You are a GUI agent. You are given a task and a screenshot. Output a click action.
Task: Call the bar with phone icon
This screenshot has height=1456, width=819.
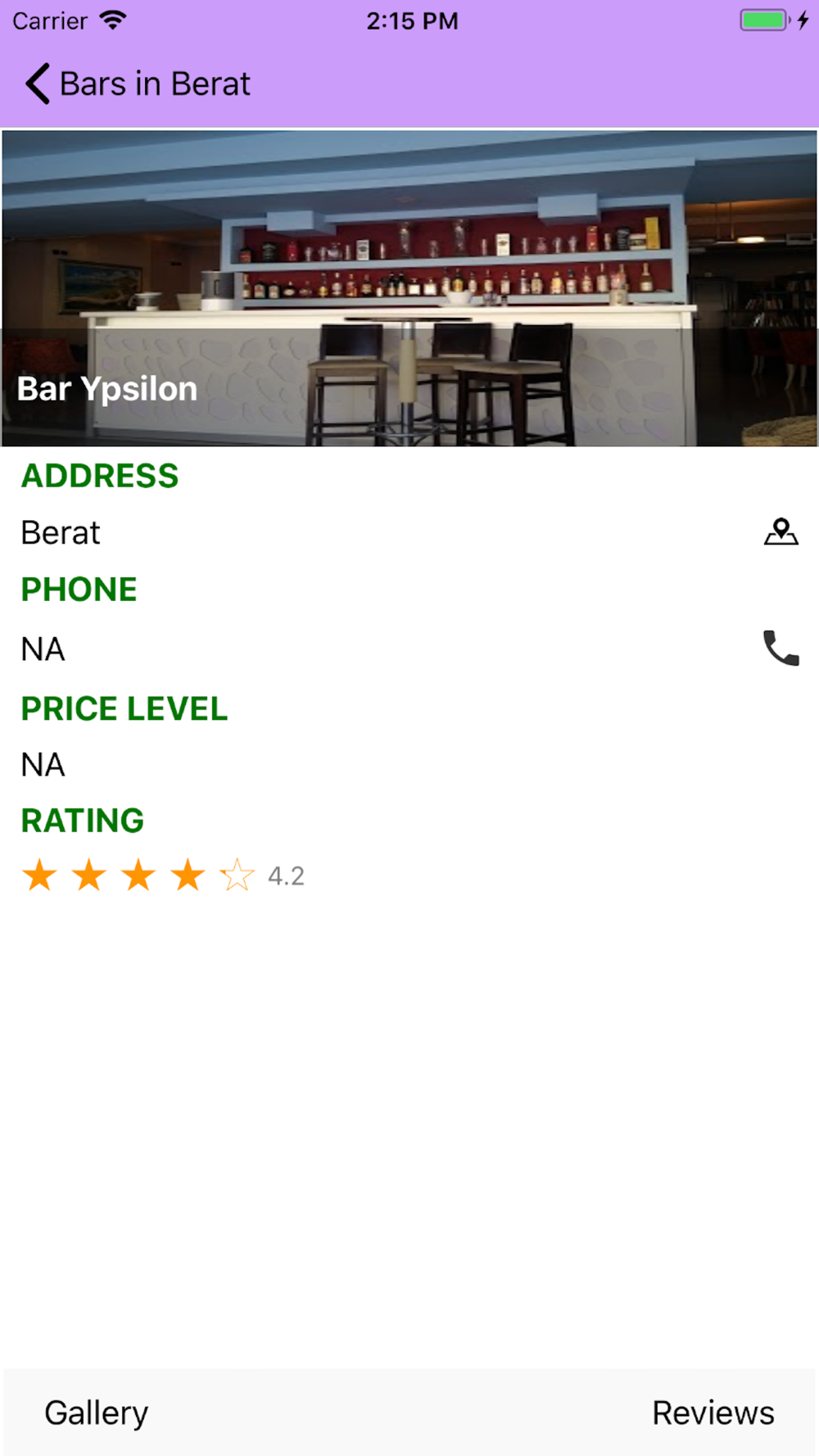[781, 648]
